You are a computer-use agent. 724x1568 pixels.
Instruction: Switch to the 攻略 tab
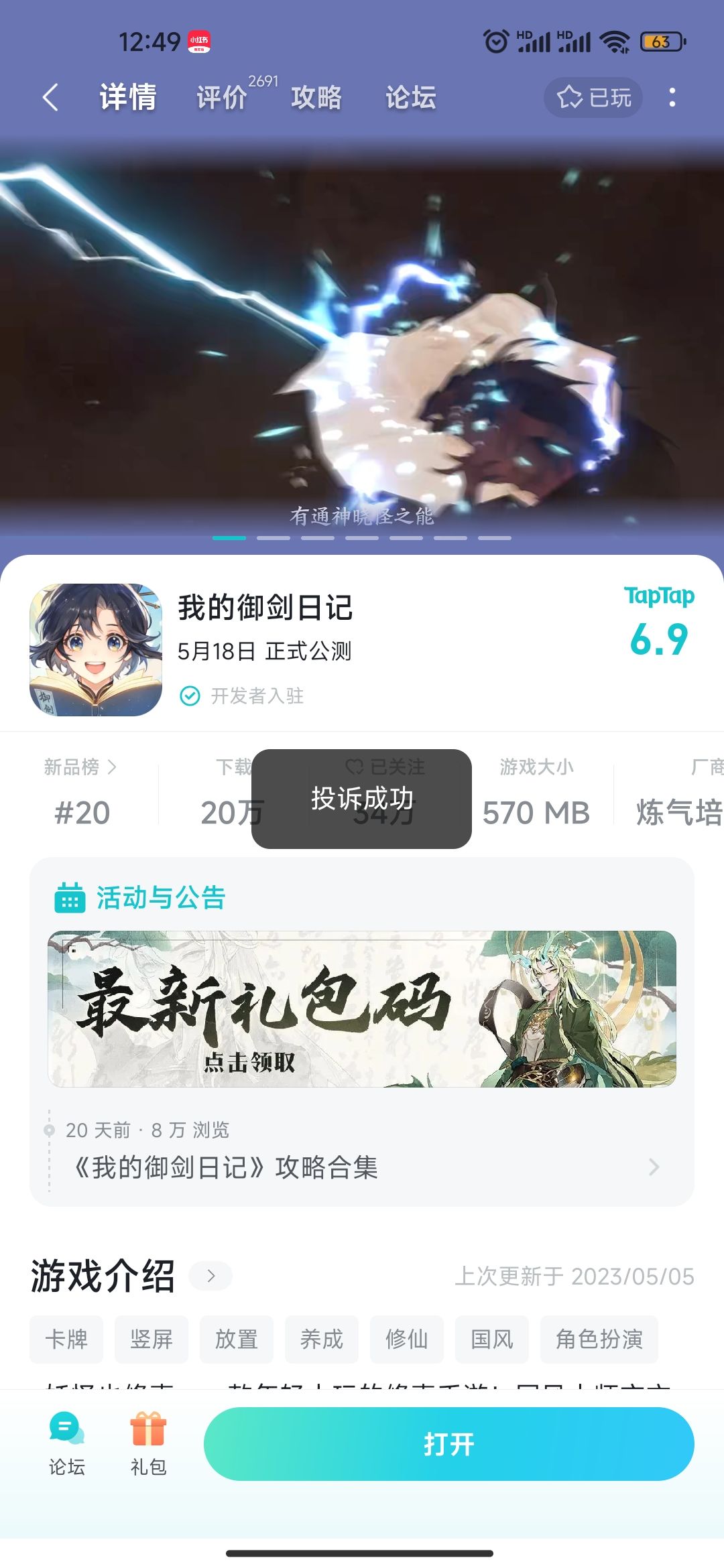point(316,97)
